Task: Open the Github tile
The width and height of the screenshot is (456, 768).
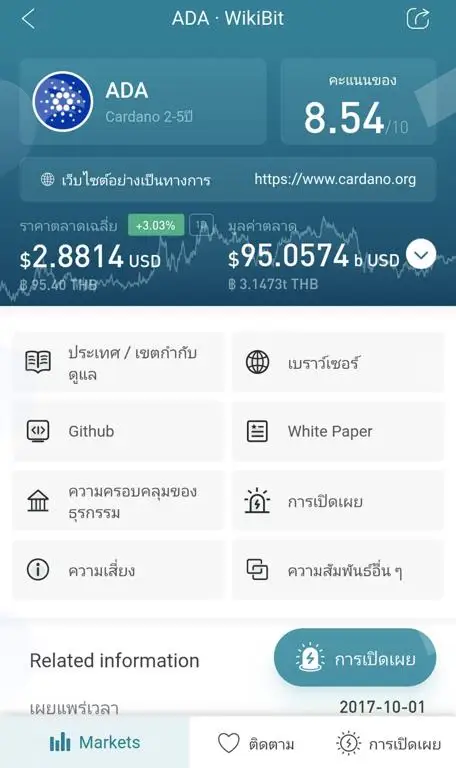Action: click(119, 432)
